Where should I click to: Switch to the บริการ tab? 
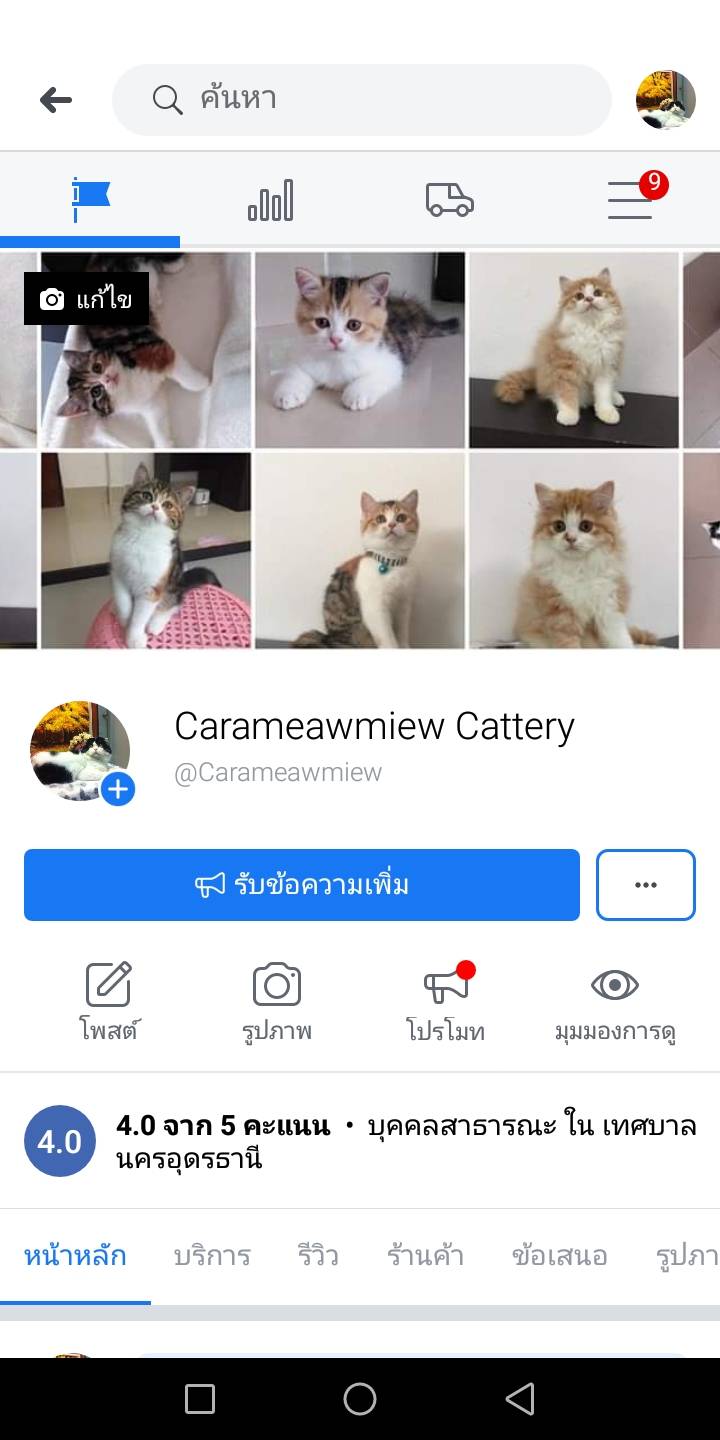[212, 1256]
